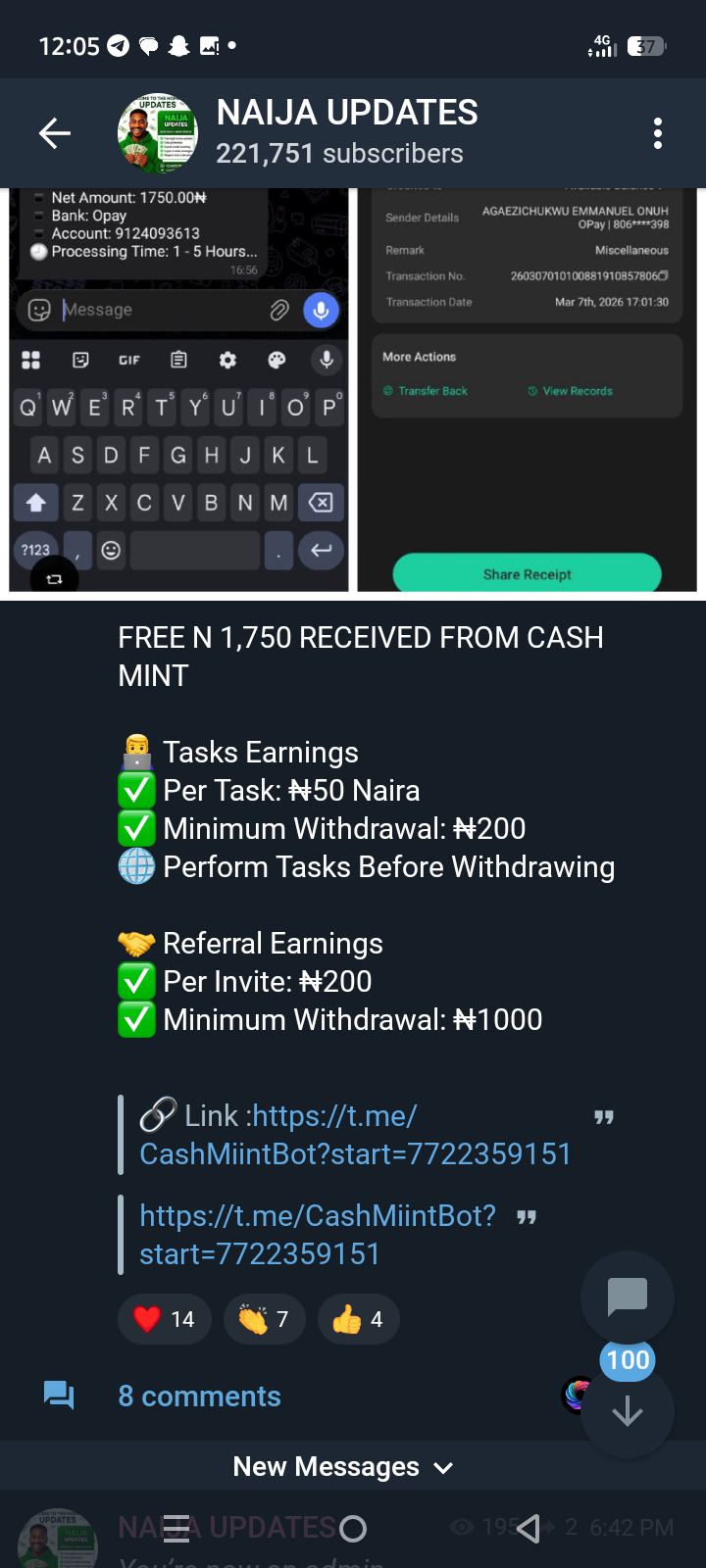Open the right transaction receipt image
The height and width of the screenshot is (1568, 706).
coord(527,390)
